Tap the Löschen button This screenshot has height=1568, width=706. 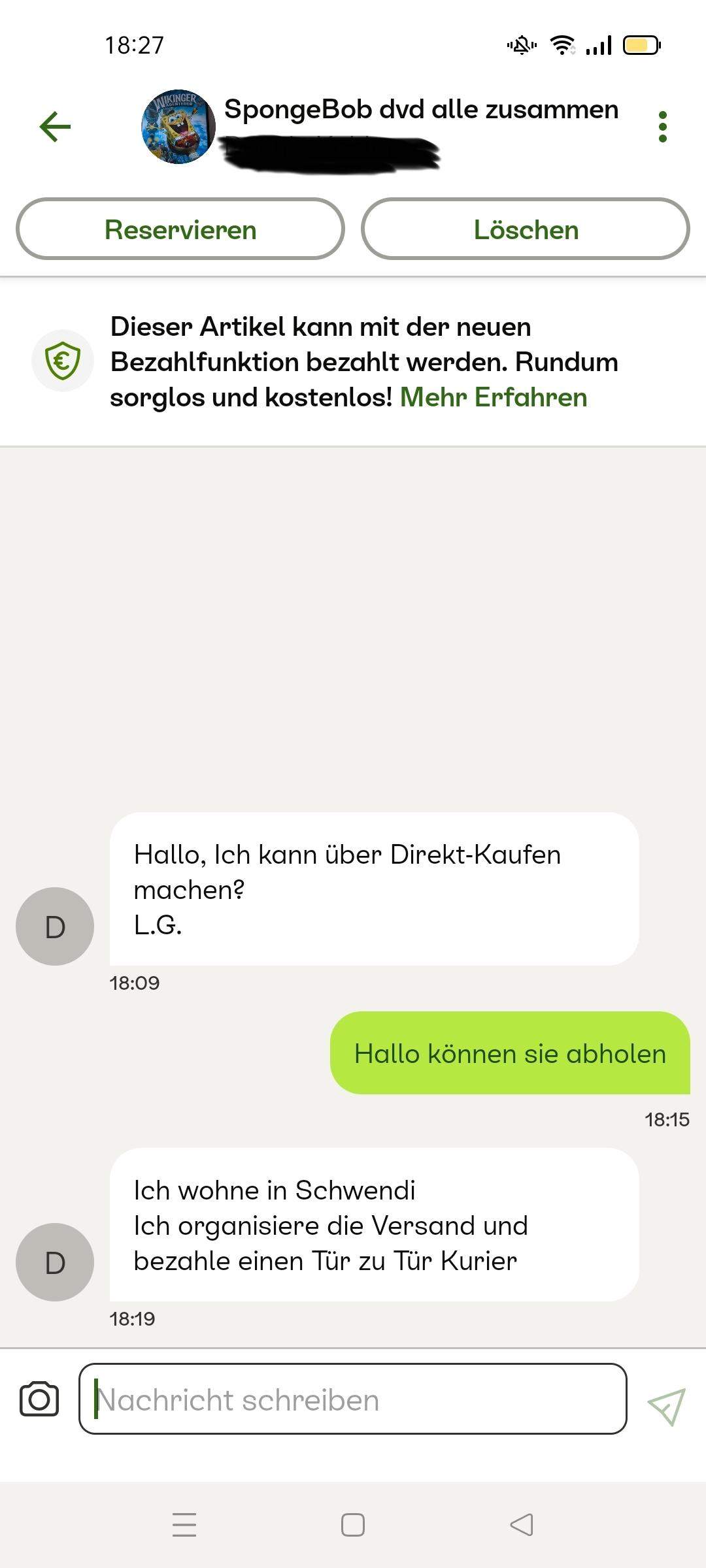point(526,229)
